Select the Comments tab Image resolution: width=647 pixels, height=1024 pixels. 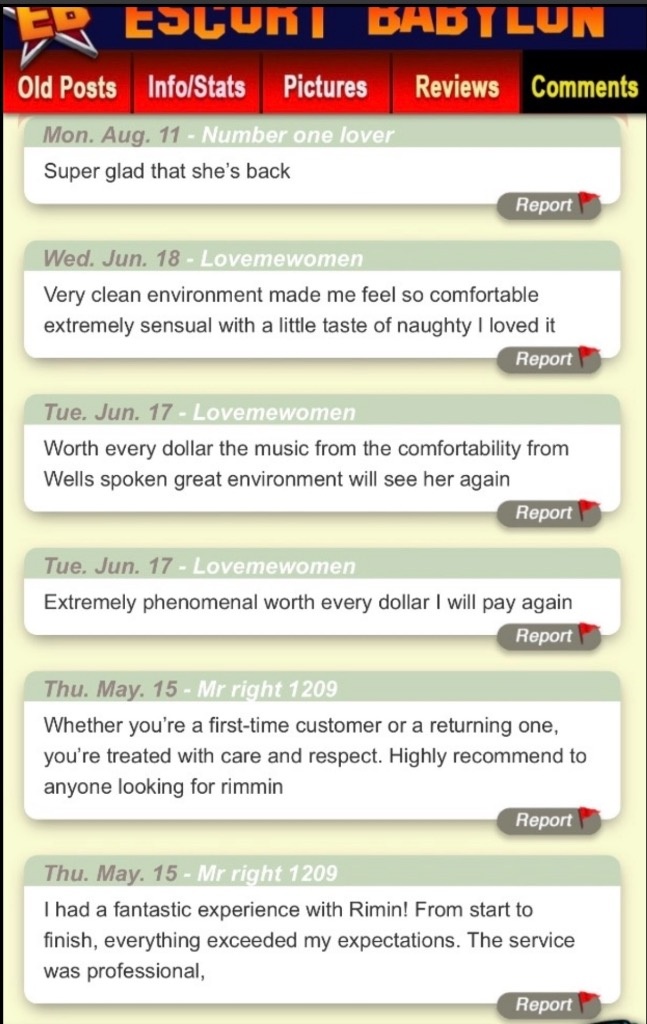coord(584,87)
